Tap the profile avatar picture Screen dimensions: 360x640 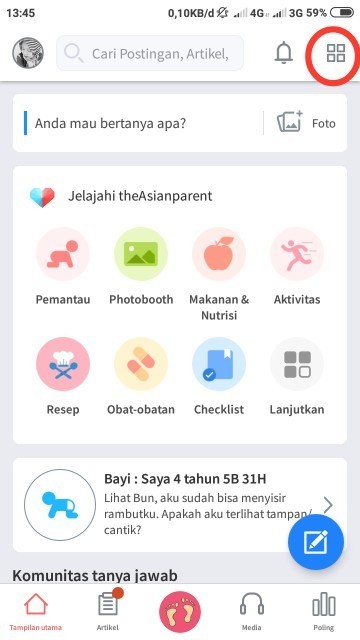point(28,53)
